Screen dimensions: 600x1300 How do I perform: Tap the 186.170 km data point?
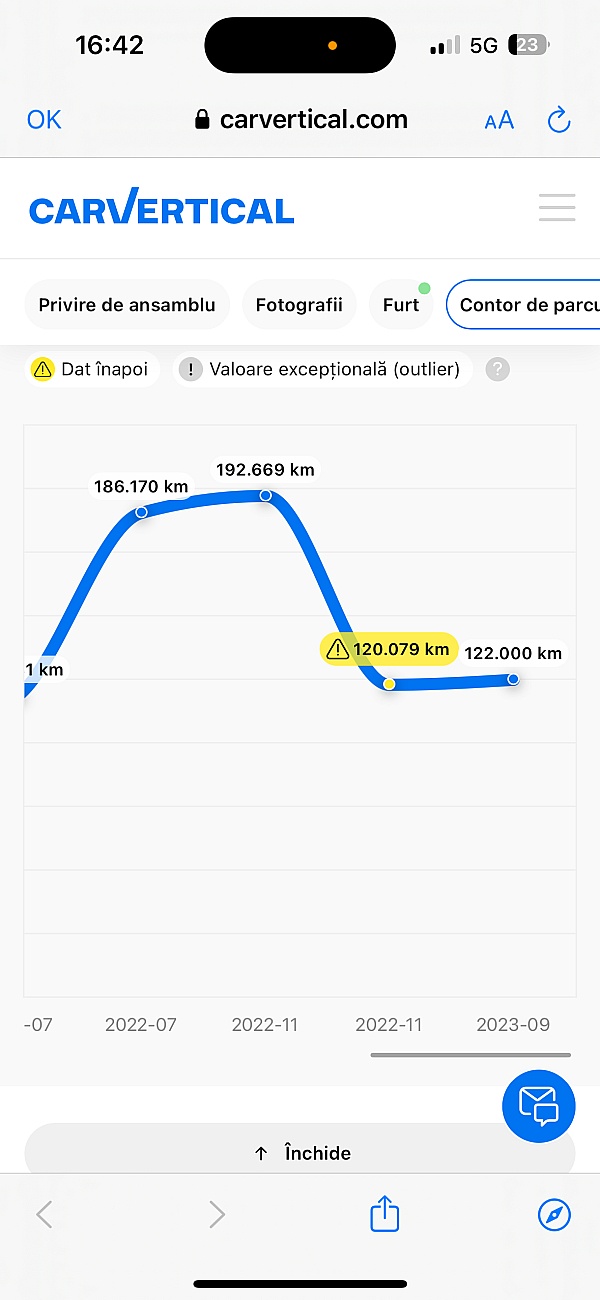(141, 512)
